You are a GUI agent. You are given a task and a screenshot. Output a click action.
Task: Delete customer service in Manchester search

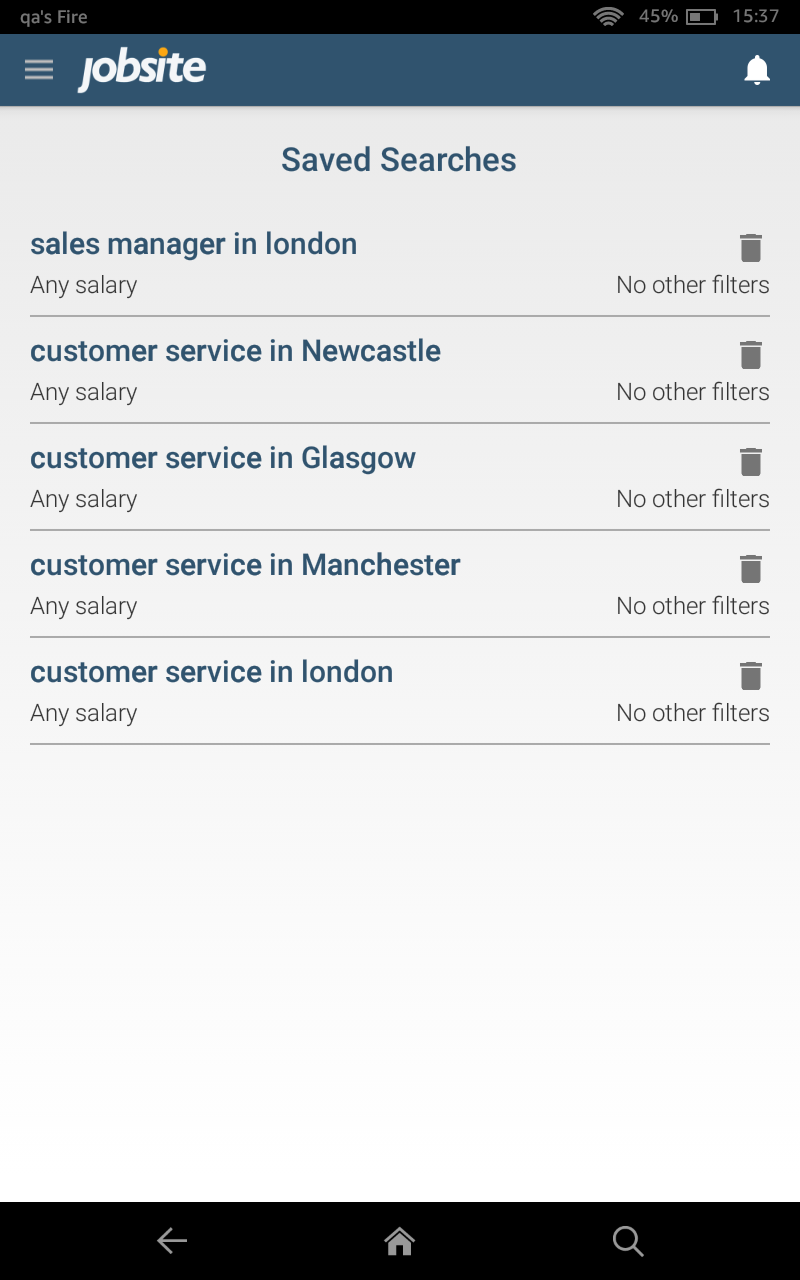pyautogui.click(x=750, y=569)
